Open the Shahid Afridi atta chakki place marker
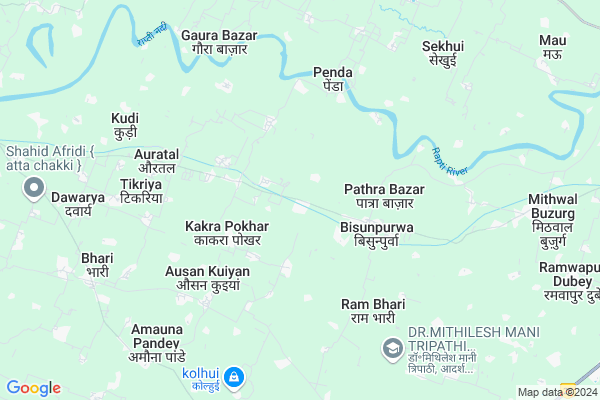 (32, 187)
